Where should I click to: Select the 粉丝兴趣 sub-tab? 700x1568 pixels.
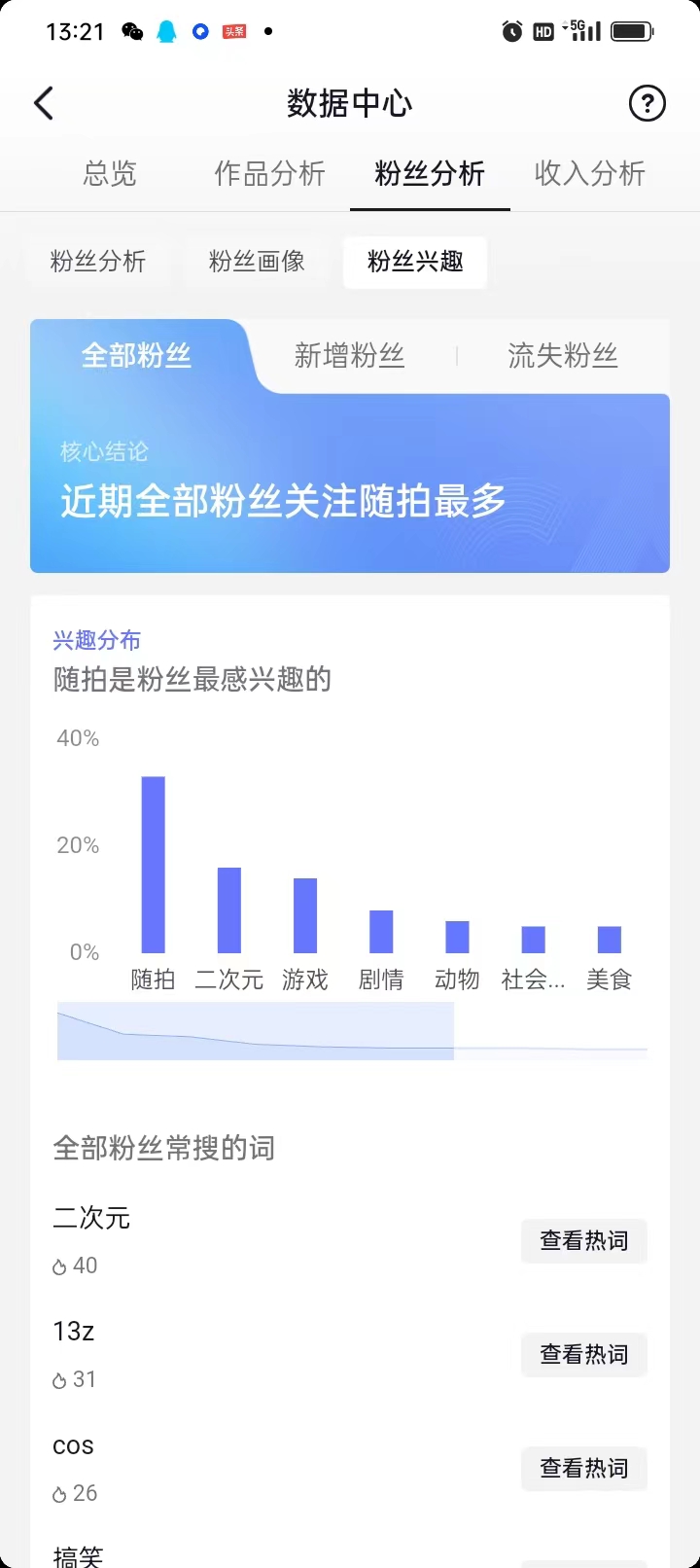[415, 262]
